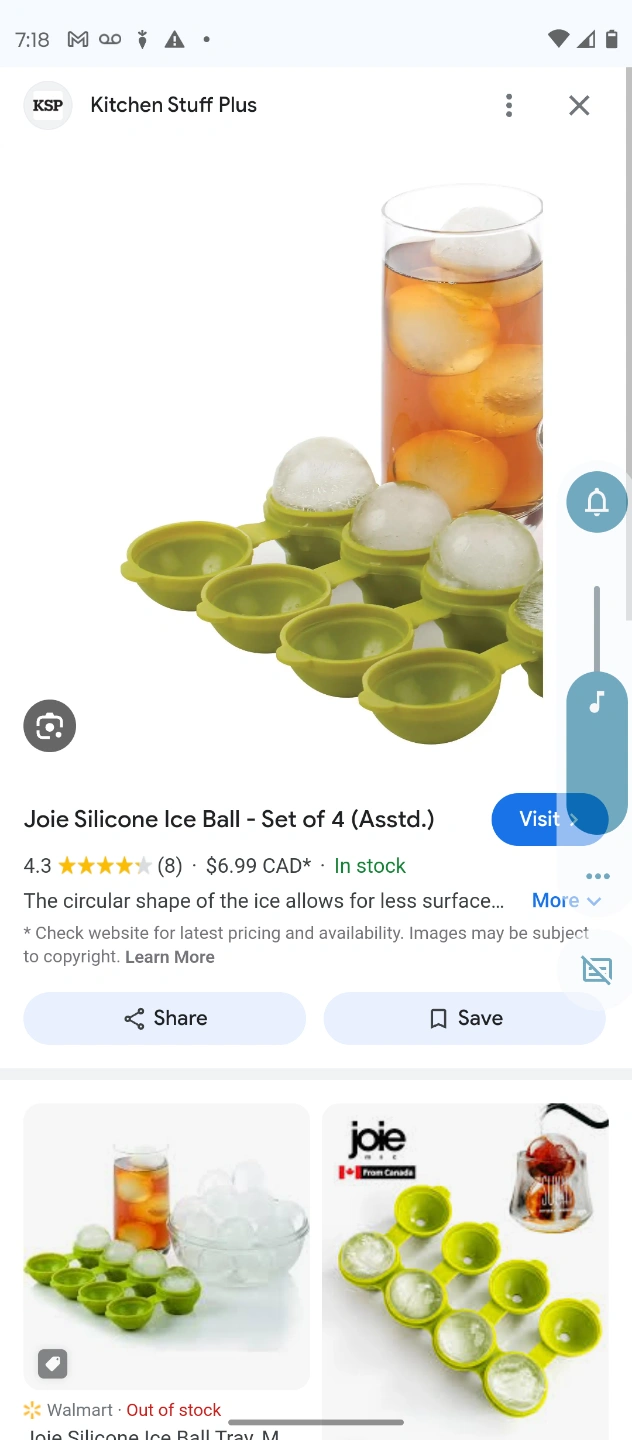
Task: Open the Learn More copyright link
Action: [170, 957]
